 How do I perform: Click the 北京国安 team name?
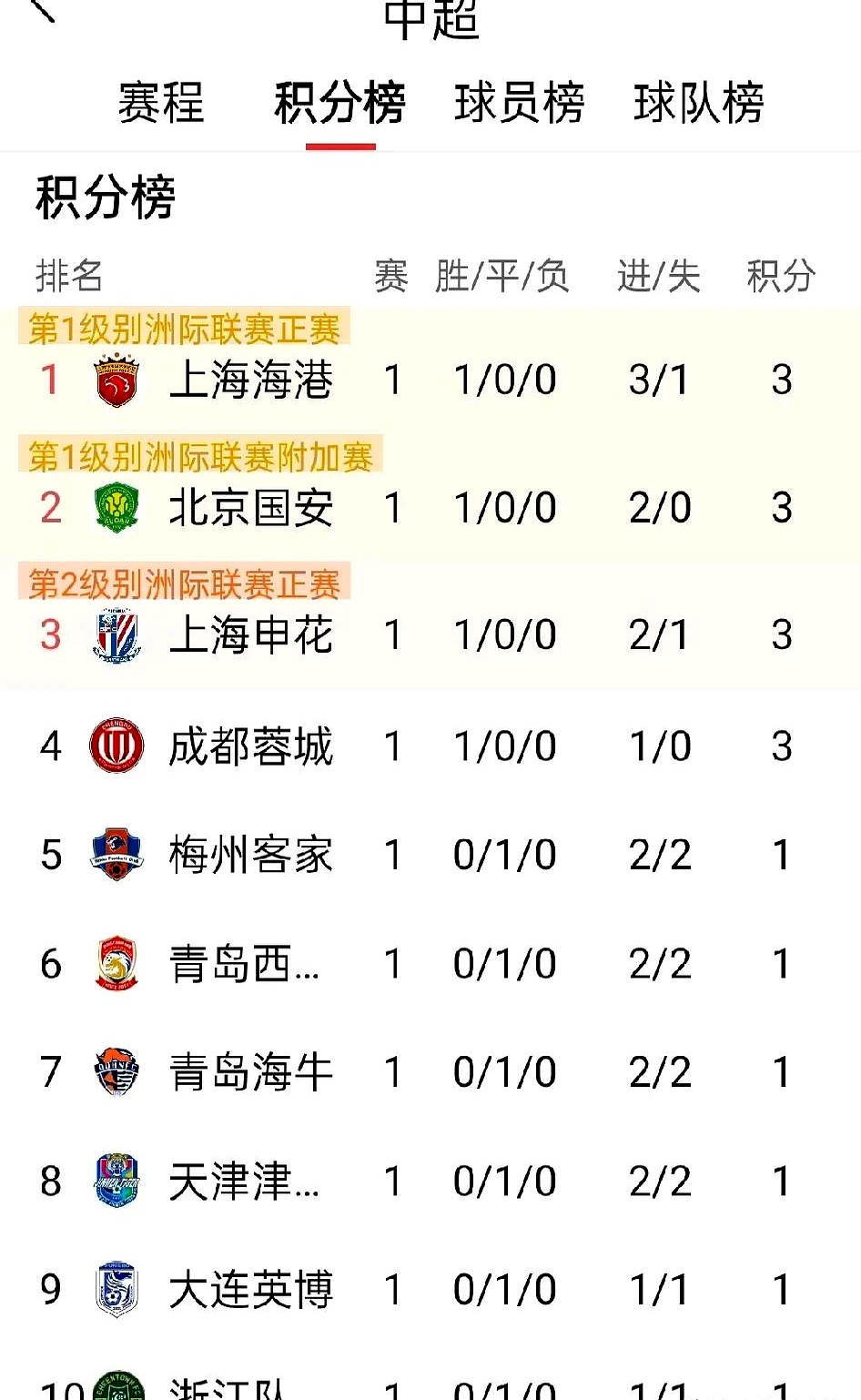click(x=249, y=508)
